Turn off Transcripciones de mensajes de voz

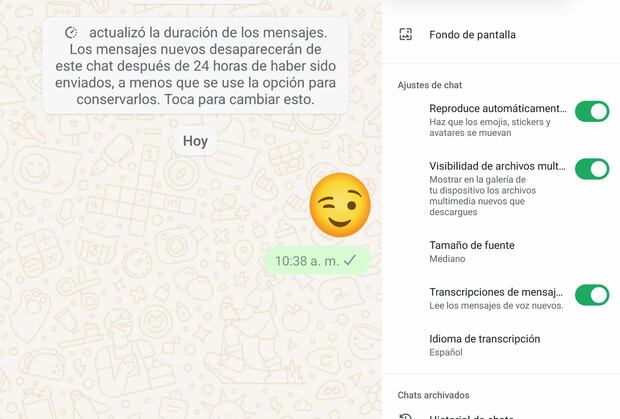pyautogui.click(x=591, y=294)
